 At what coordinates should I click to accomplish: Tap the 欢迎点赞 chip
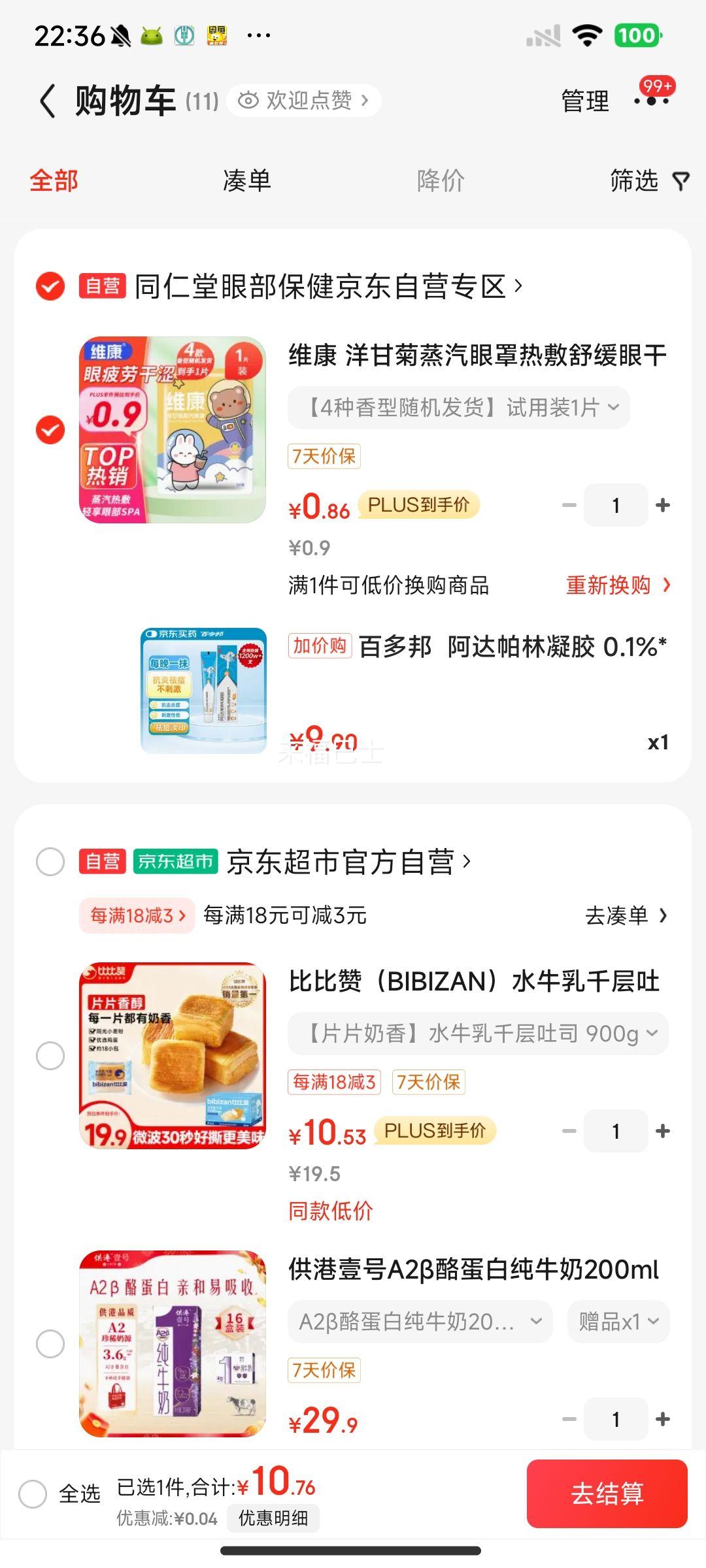click(304, 101)
